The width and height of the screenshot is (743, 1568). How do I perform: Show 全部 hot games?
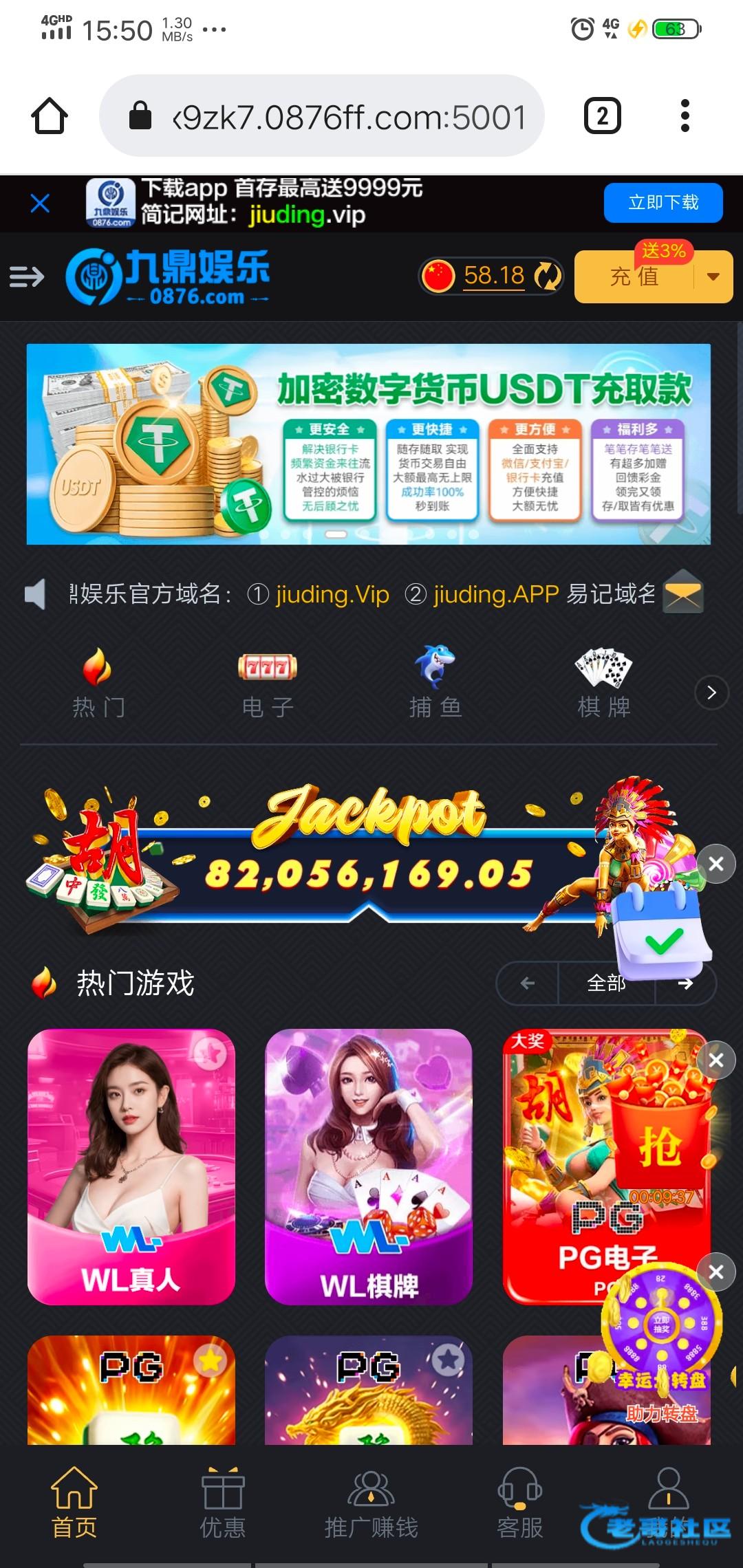pyautogui.click(x=605, y=983)
